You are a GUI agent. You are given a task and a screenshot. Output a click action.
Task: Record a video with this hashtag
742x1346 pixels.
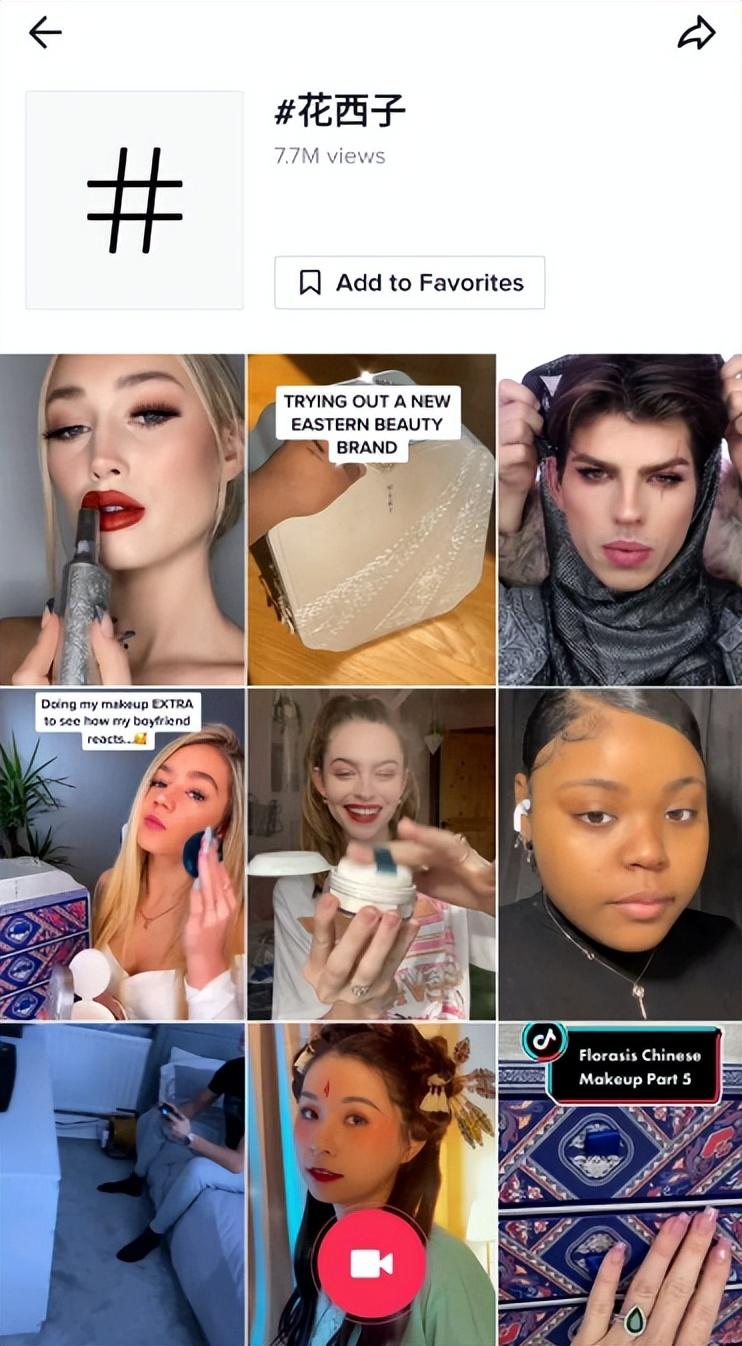click(x=371, y=1264)
